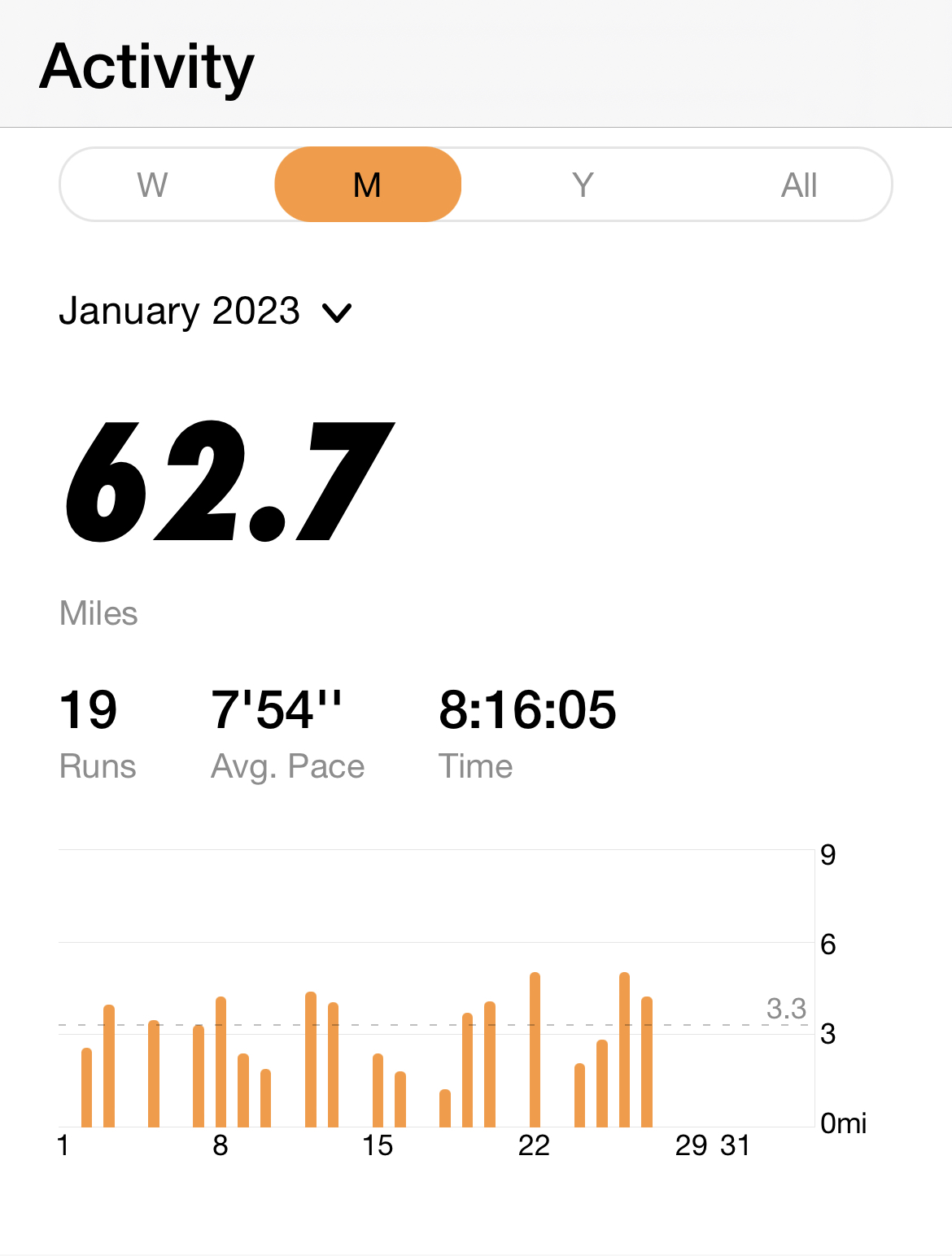Expand the January 2023 month picker
This screenshot has height=1256, width=952.
[x=205, y=312]
